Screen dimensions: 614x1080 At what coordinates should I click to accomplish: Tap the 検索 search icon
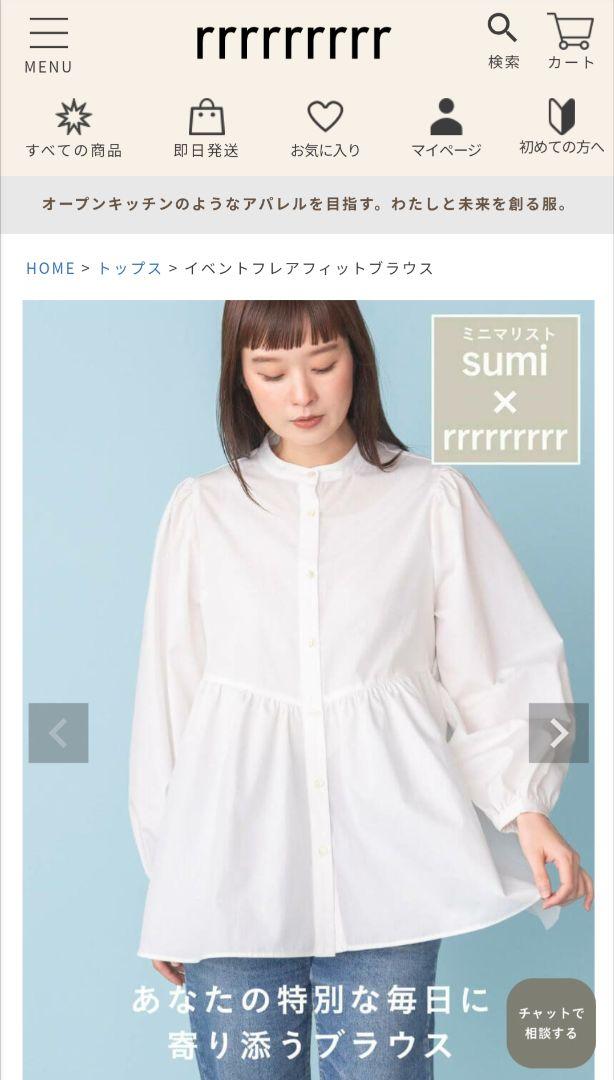click(504, 41)
